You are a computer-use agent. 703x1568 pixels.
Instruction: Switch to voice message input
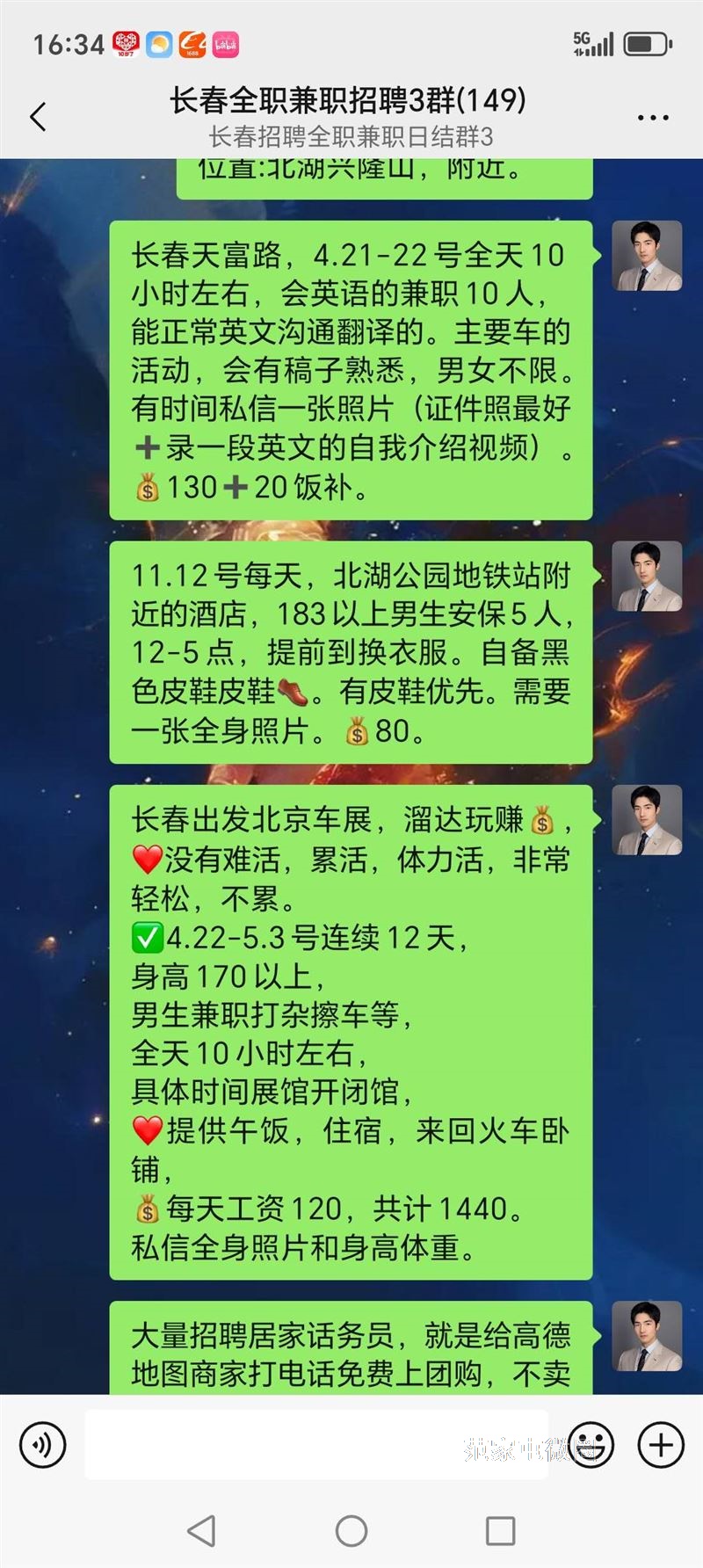coord(42,1444)
